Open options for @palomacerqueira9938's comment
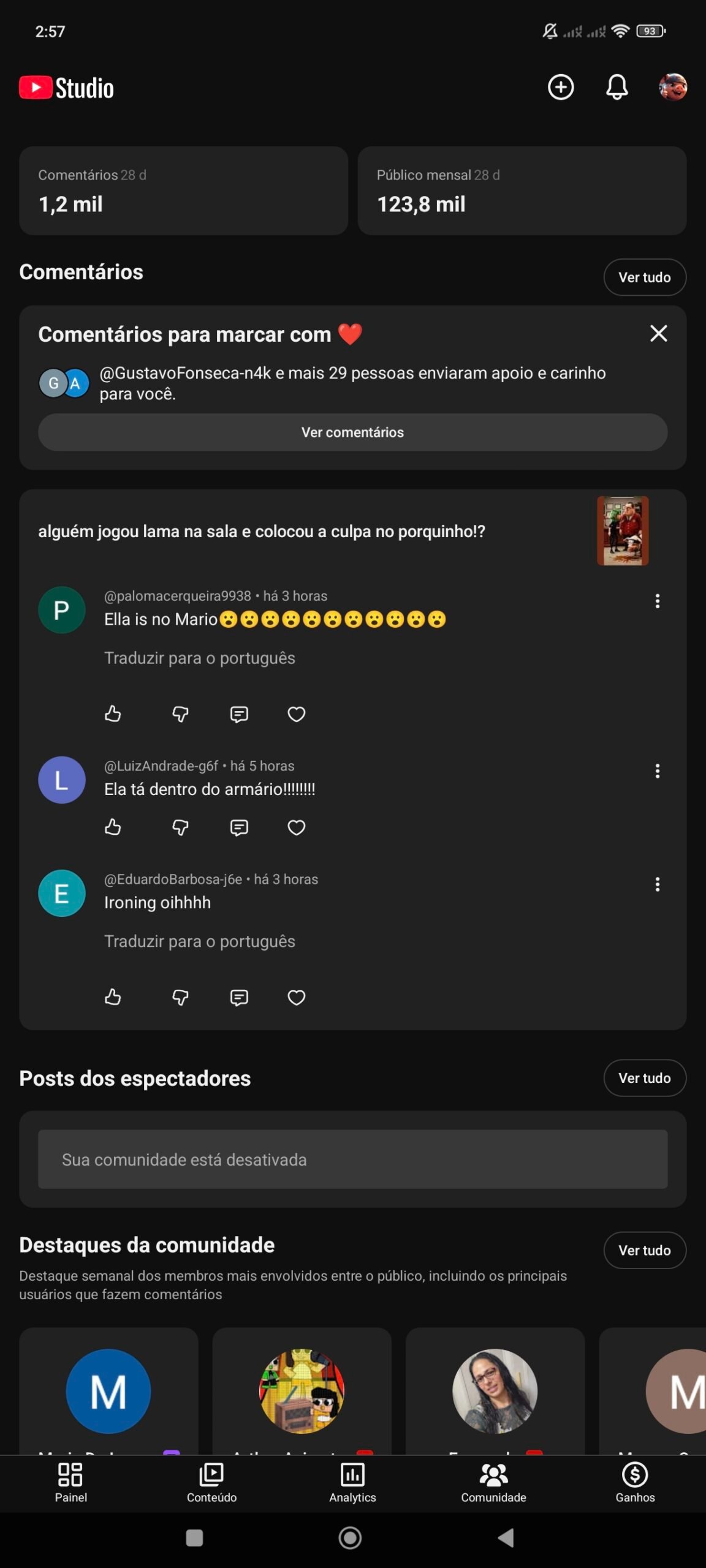 (657, 601)
